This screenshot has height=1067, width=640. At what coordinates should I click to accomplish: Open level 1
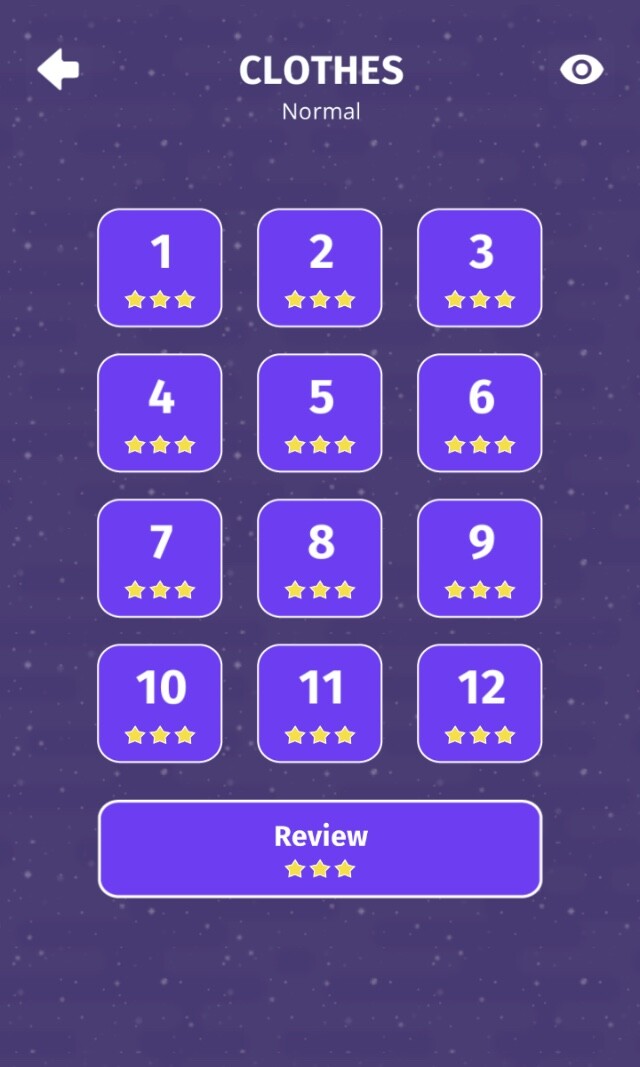(160, 267)
